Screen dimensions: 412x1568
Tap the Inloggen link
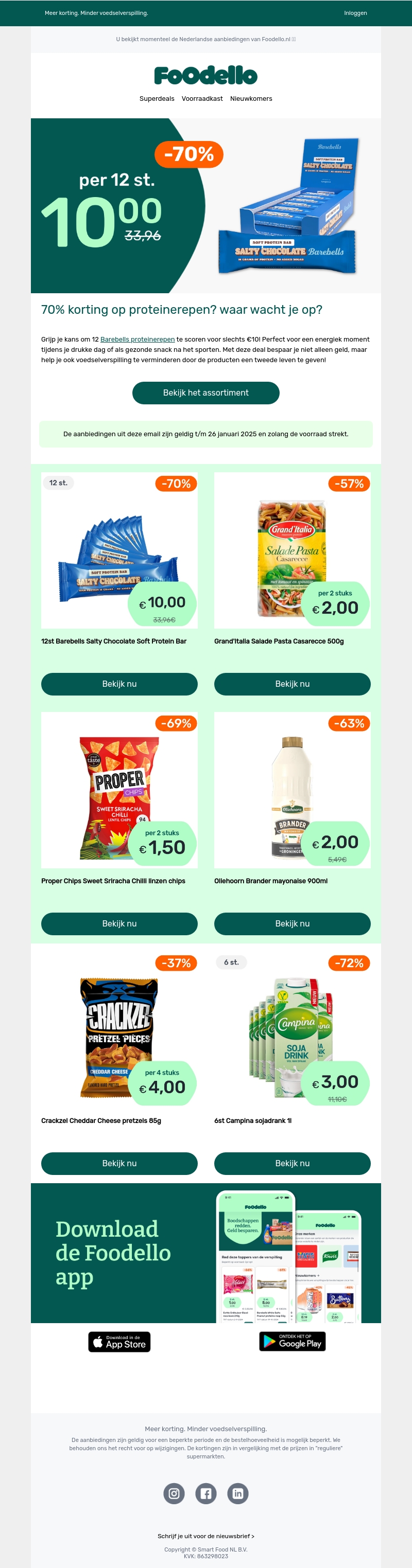[x=355, y=13]
